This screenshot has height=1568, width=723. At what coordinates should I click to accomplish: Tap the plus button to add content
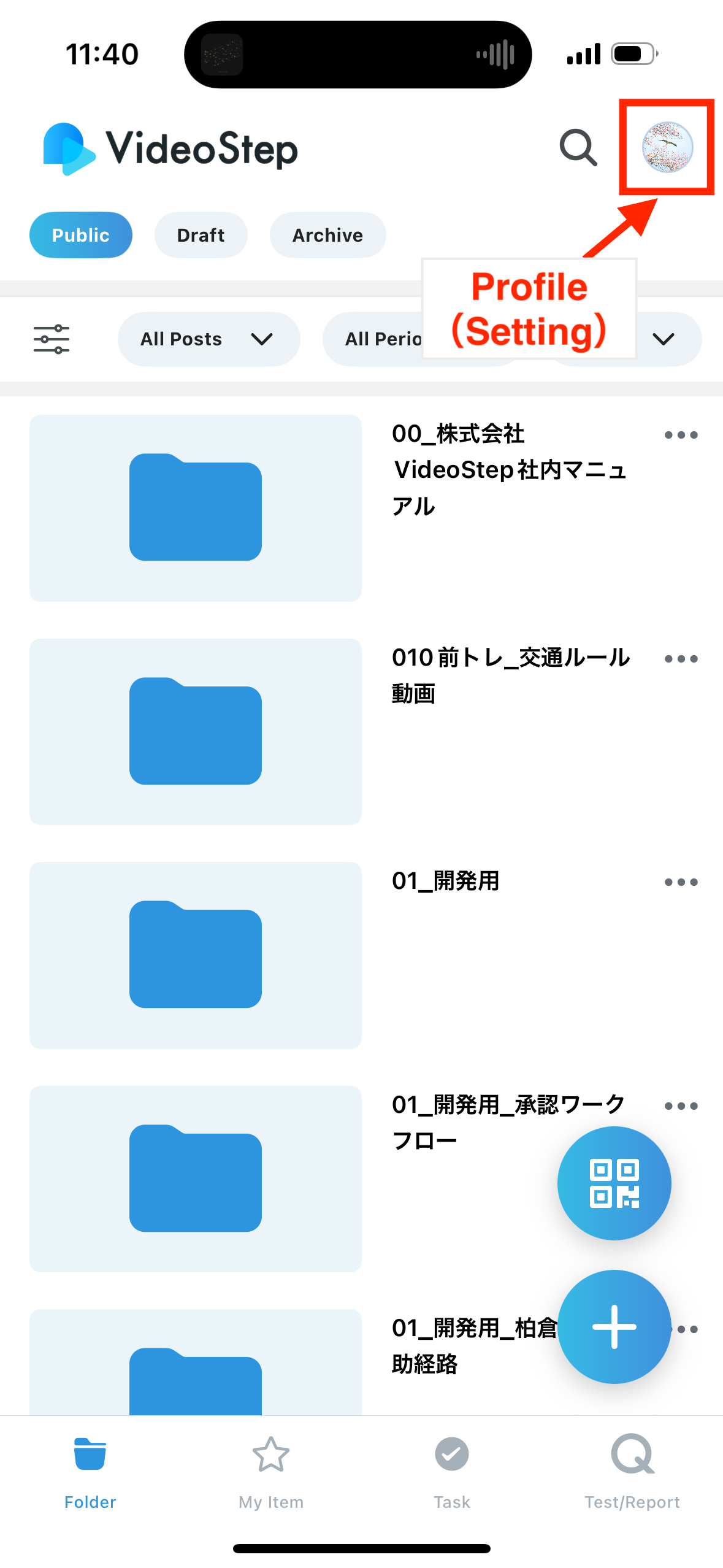click(614, 1326)
